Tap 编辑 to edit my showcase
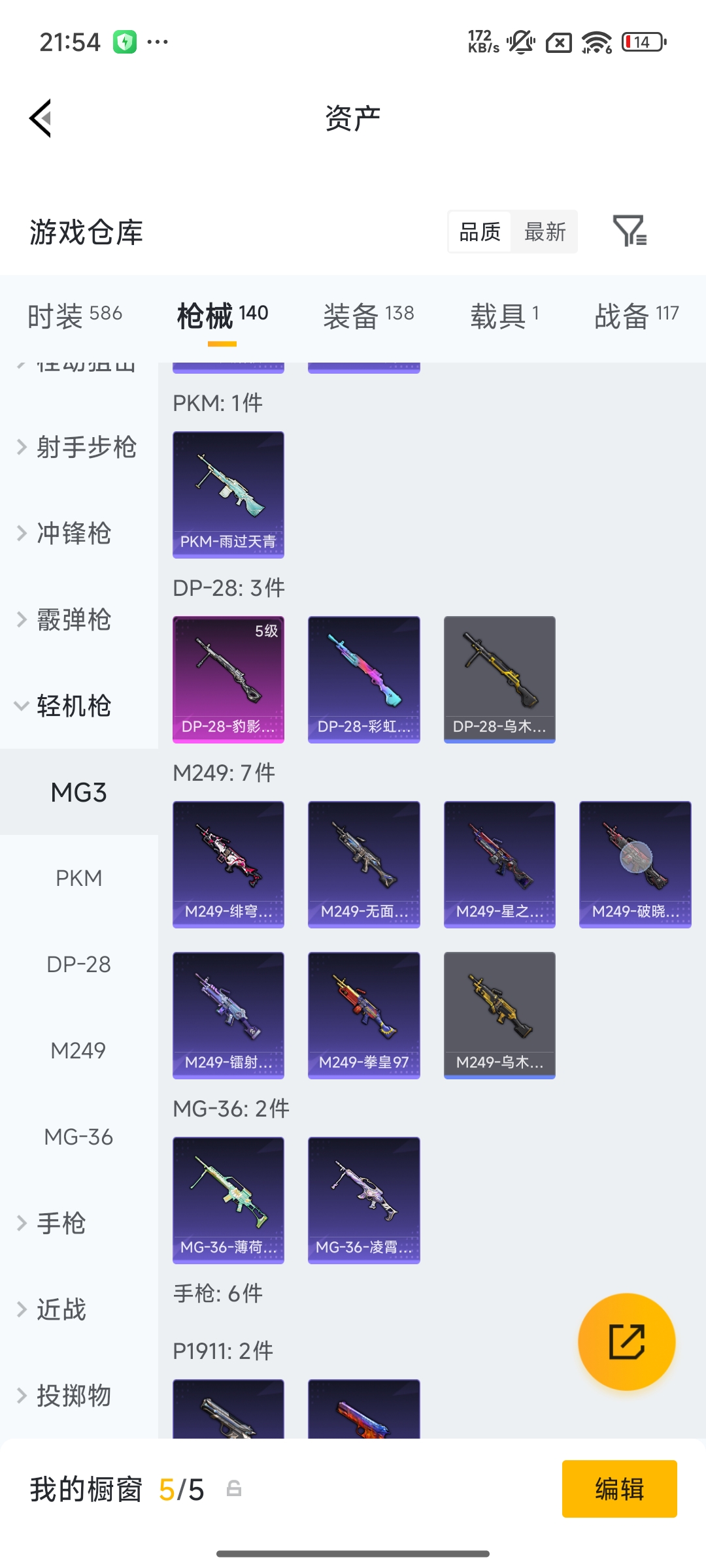The height and width of the screenshot is (1568, 706). coord(619,1490)
